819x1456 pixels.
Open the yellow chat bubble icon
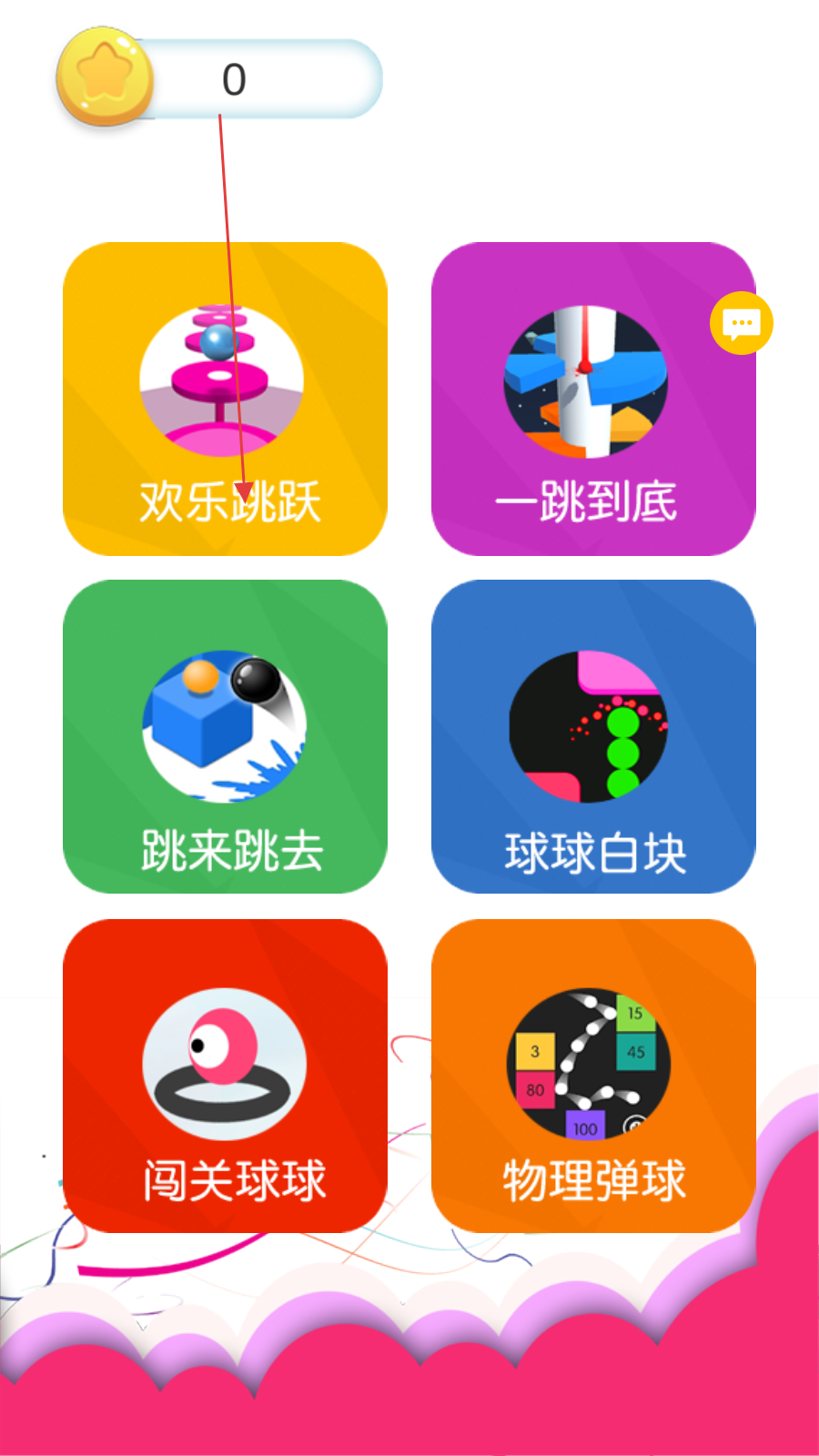[741, 323]
